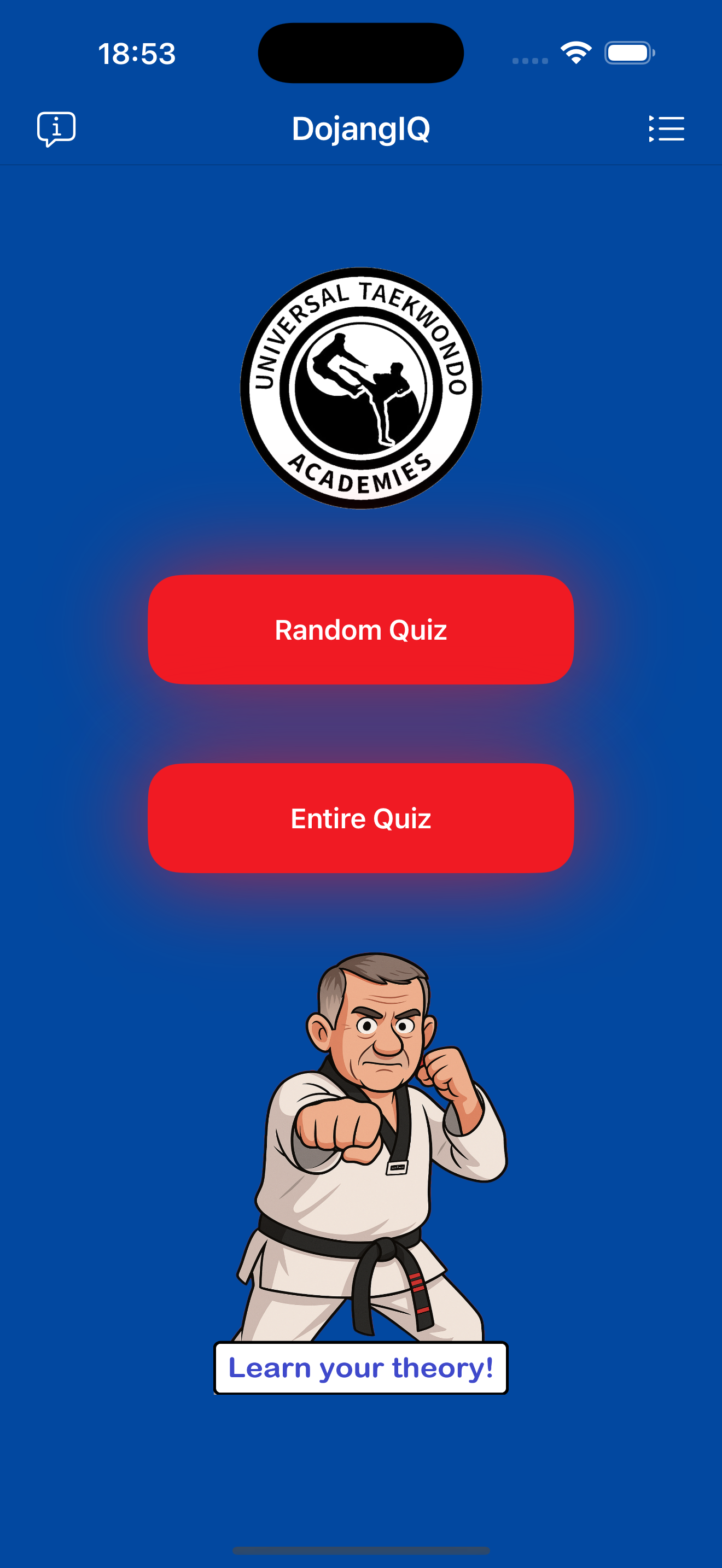722x1568 pixels.
Task: Start the Random Quiz
Action: (360, 629)
